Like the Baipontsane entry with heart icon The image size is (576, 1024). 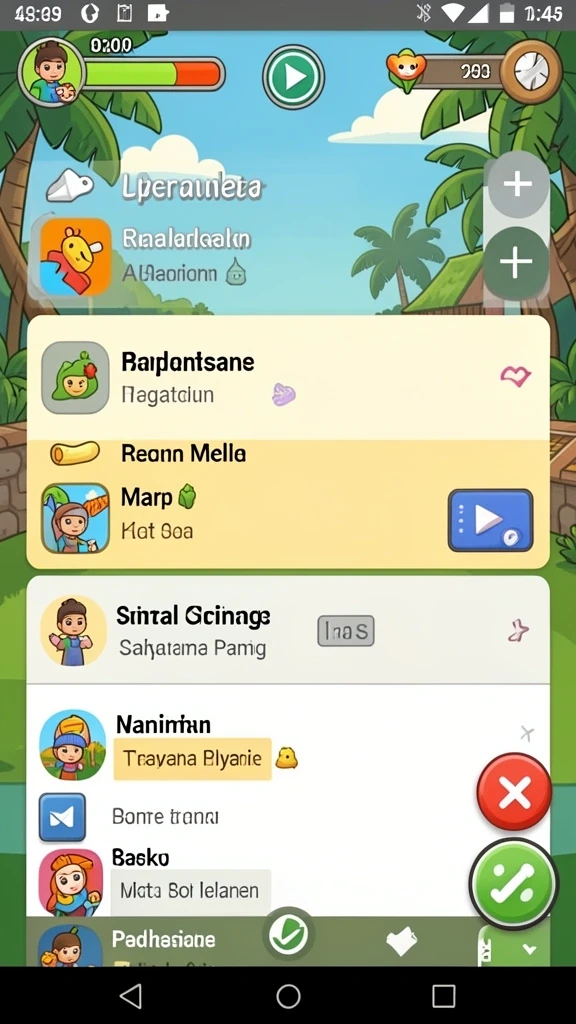(x=515, y=376)
